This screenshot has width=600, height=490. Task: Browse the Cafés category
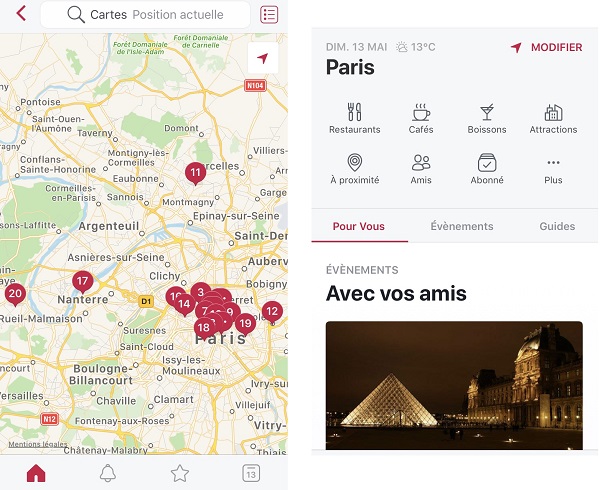click(x=421, y=118)
